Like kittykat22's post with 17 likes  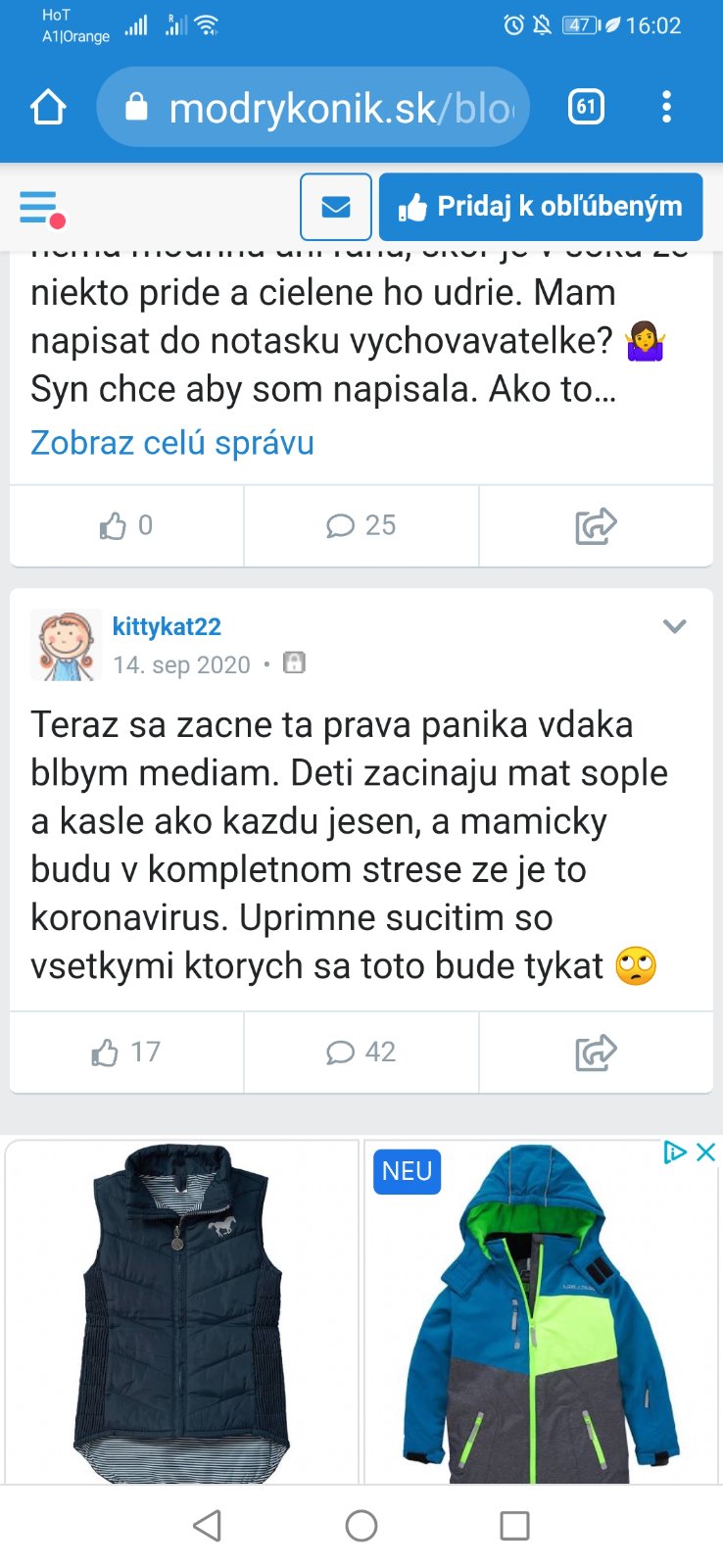pyautogui.click(x=126, y=1053)
